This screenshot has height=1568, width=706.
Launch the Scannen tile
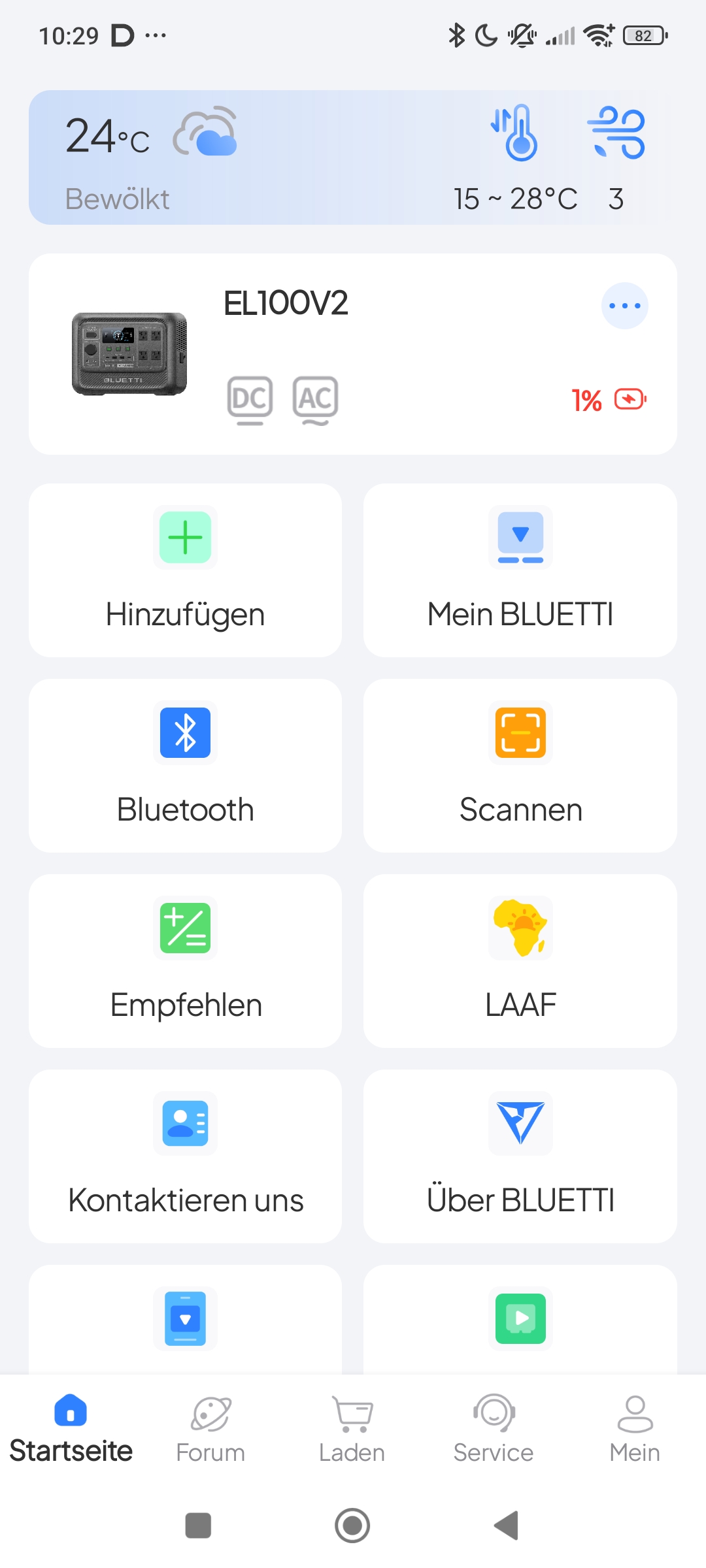click(520, 766)
